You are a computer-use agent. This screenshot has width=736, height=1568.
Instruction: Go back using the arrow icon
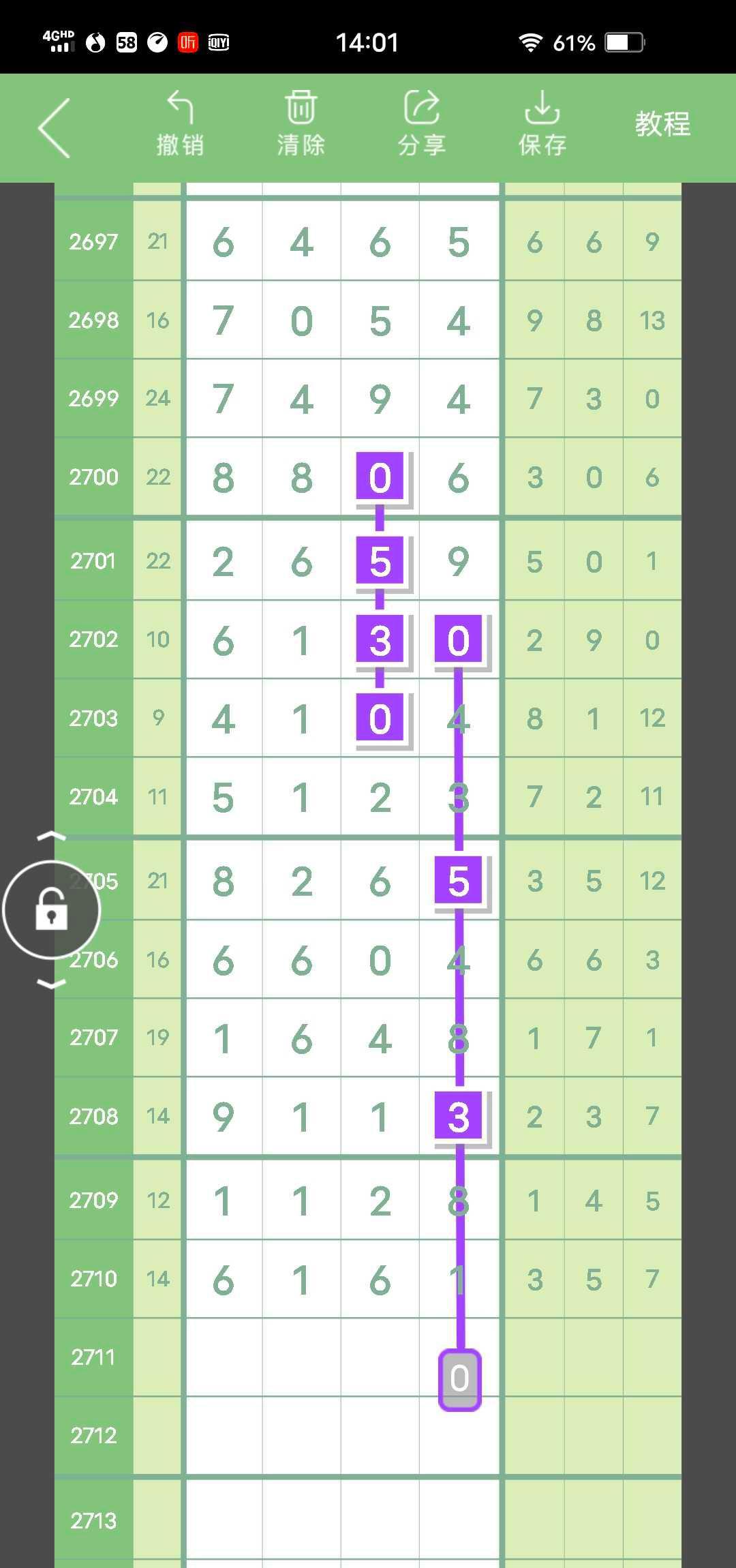coord(55,127)
